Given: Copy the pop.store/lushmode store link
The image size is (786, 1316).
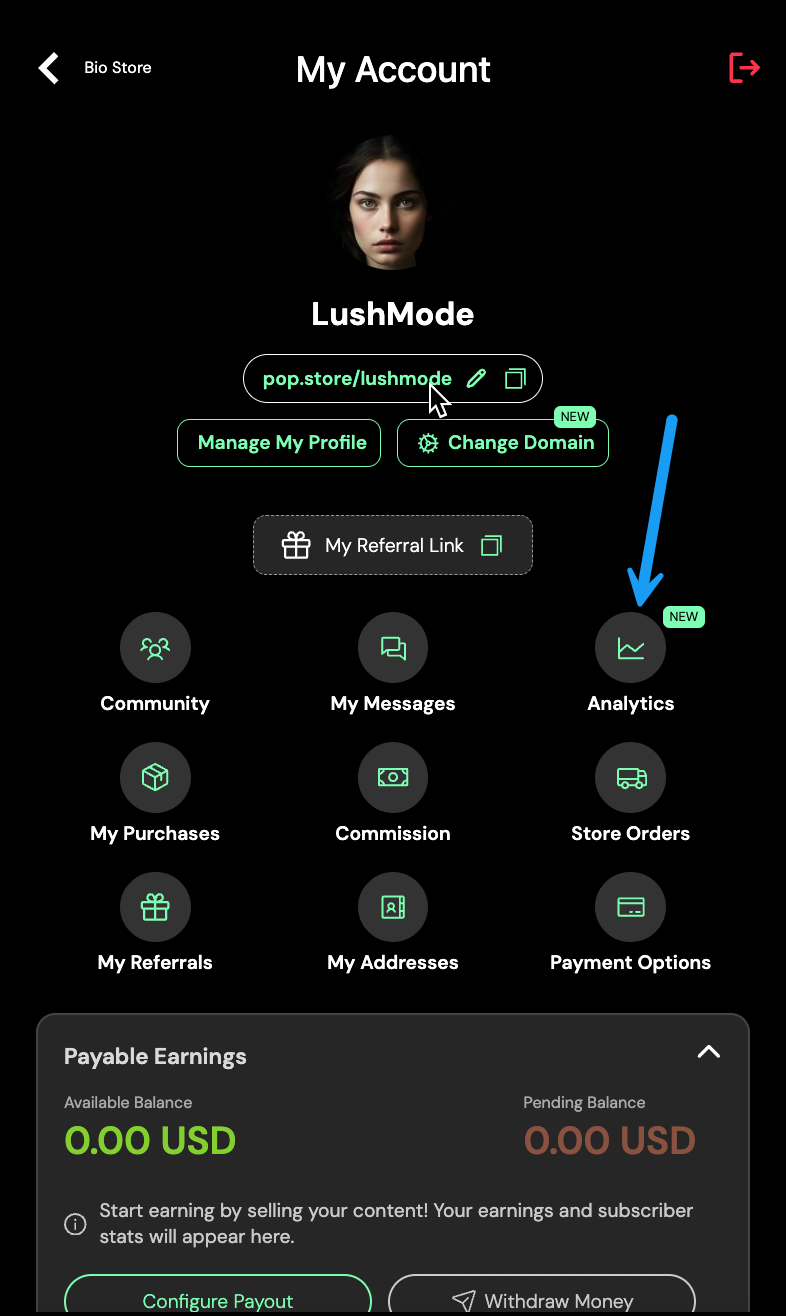Looking at the screenshot, I should (x=515, y=379).
